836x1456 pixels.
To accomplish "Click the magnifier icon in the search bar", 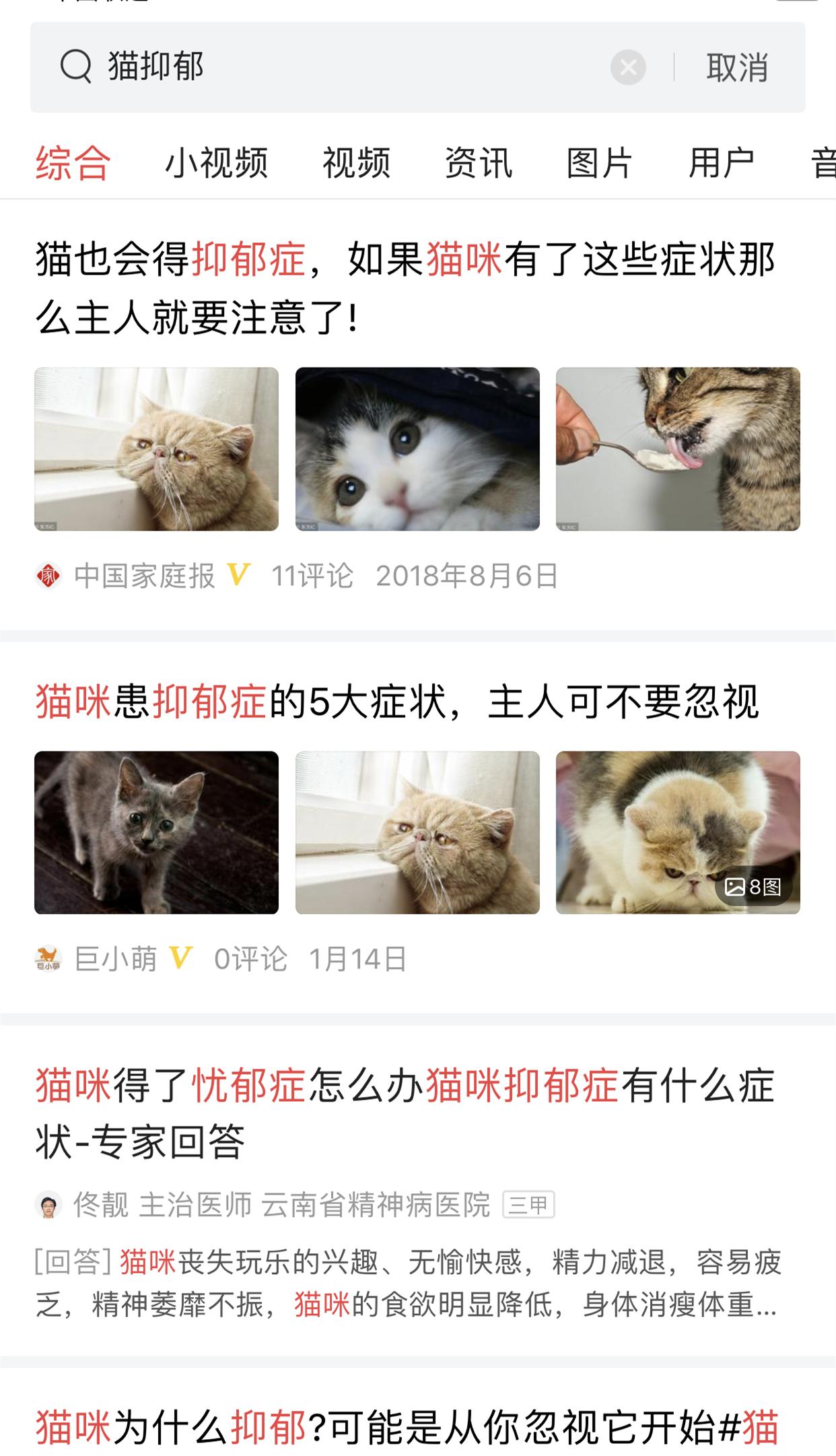I will [x=76, y=67].
